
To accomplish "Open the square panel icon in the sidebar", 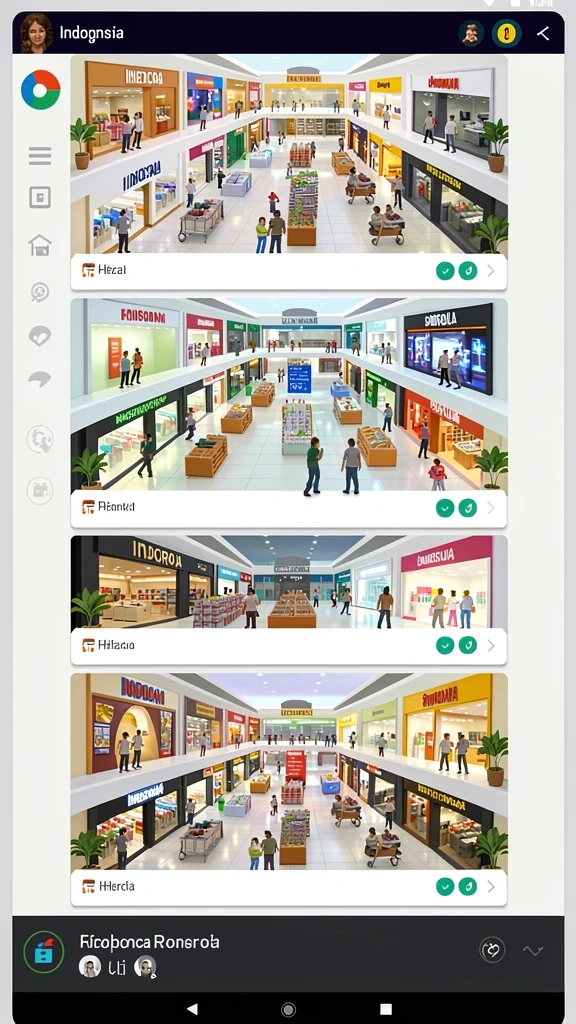I will click(40, 197).
